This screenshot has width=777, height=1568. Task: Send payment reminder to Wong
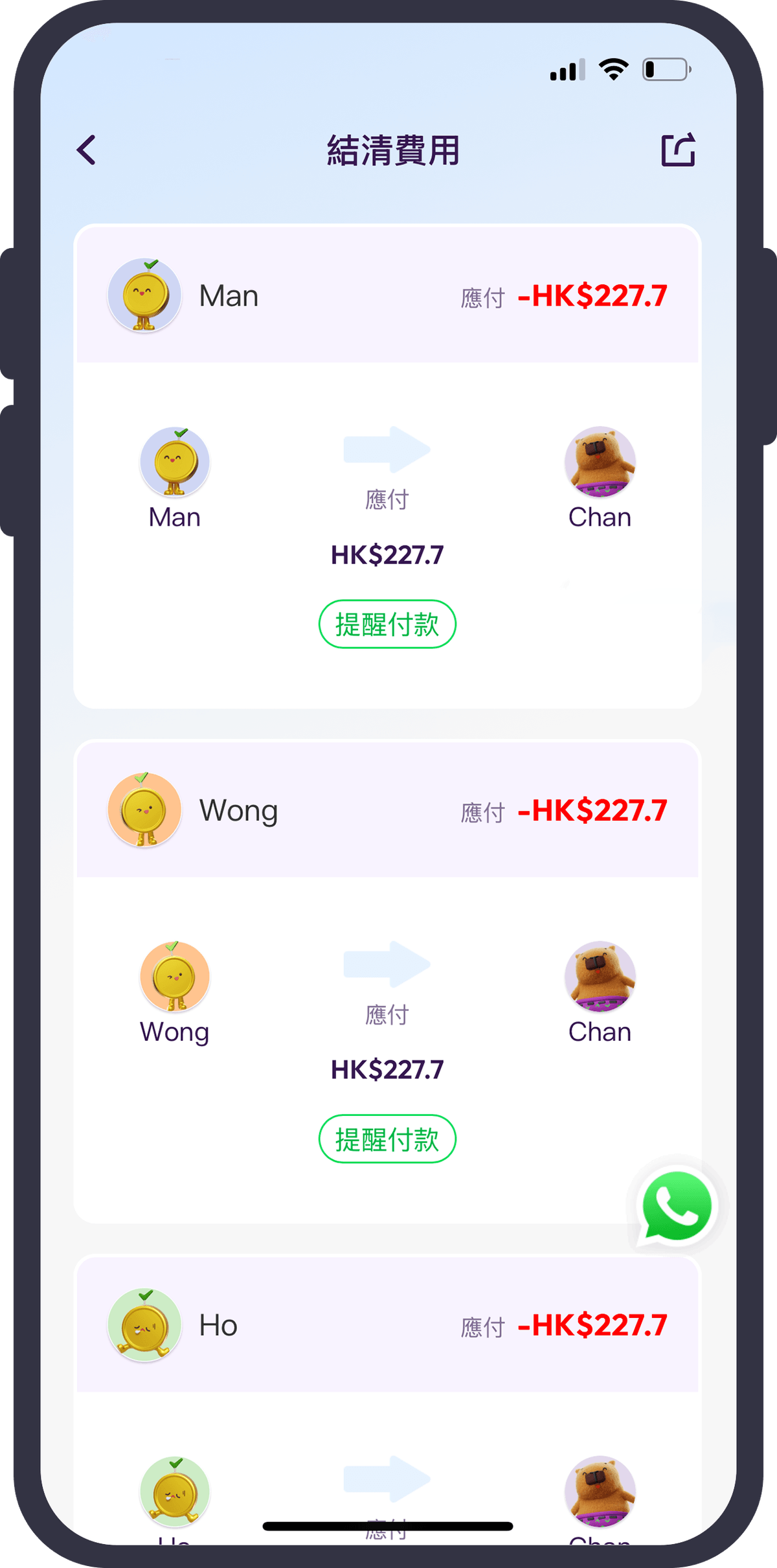(387, 1139)
